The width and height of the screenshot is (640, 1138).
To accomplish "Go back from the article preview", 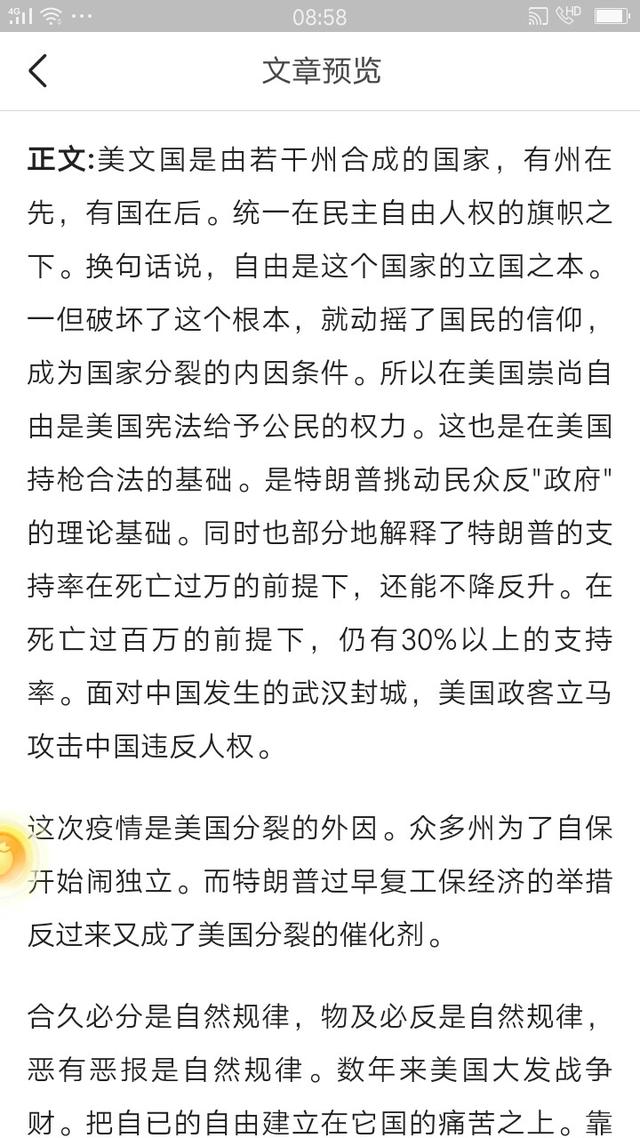I will tap(38, 71).
